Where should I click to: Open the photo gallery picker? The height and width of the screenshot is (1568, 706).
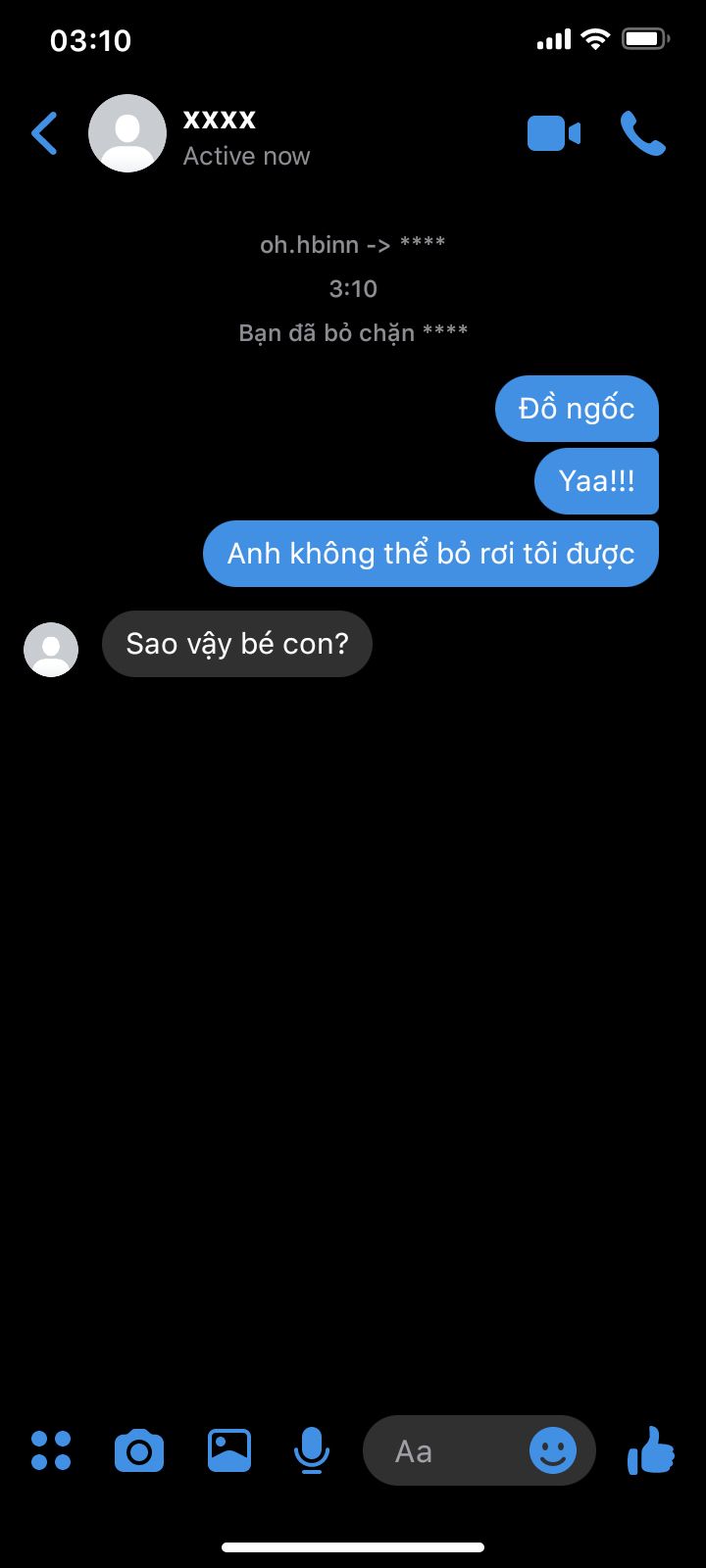point(228,1450)
